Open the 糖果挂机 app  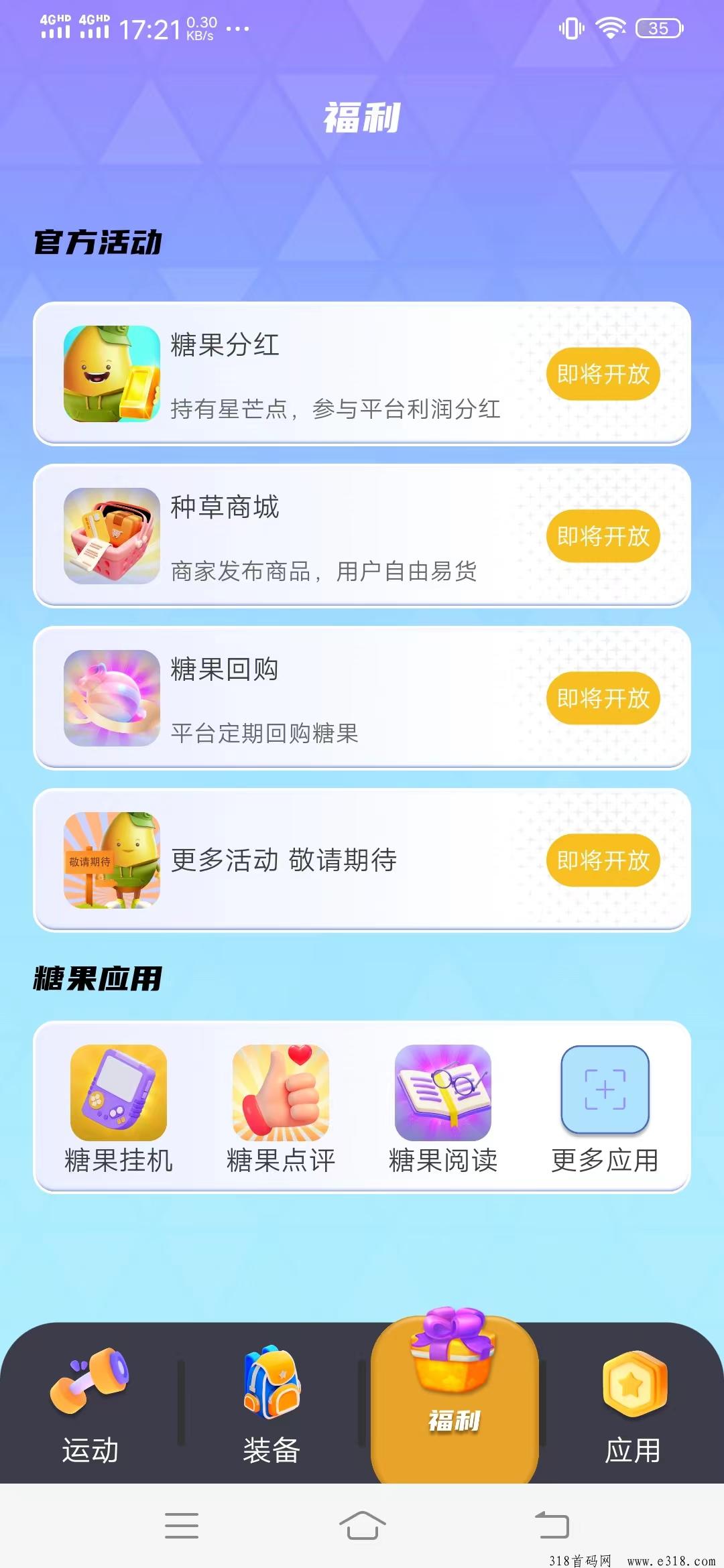(119, 1108)
